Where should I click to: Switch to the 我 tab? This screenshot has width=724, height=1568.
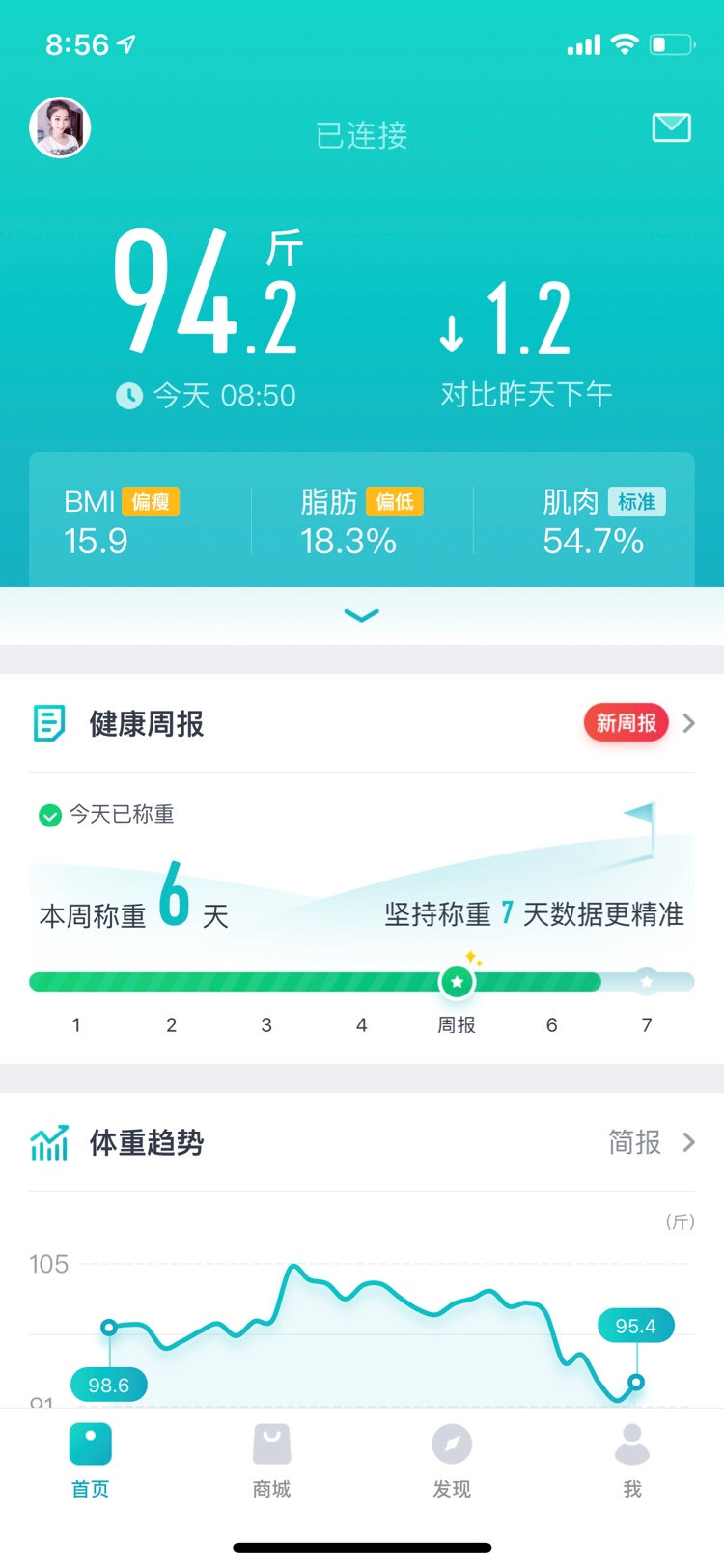pyautogui.click(x=632, y=1460)
